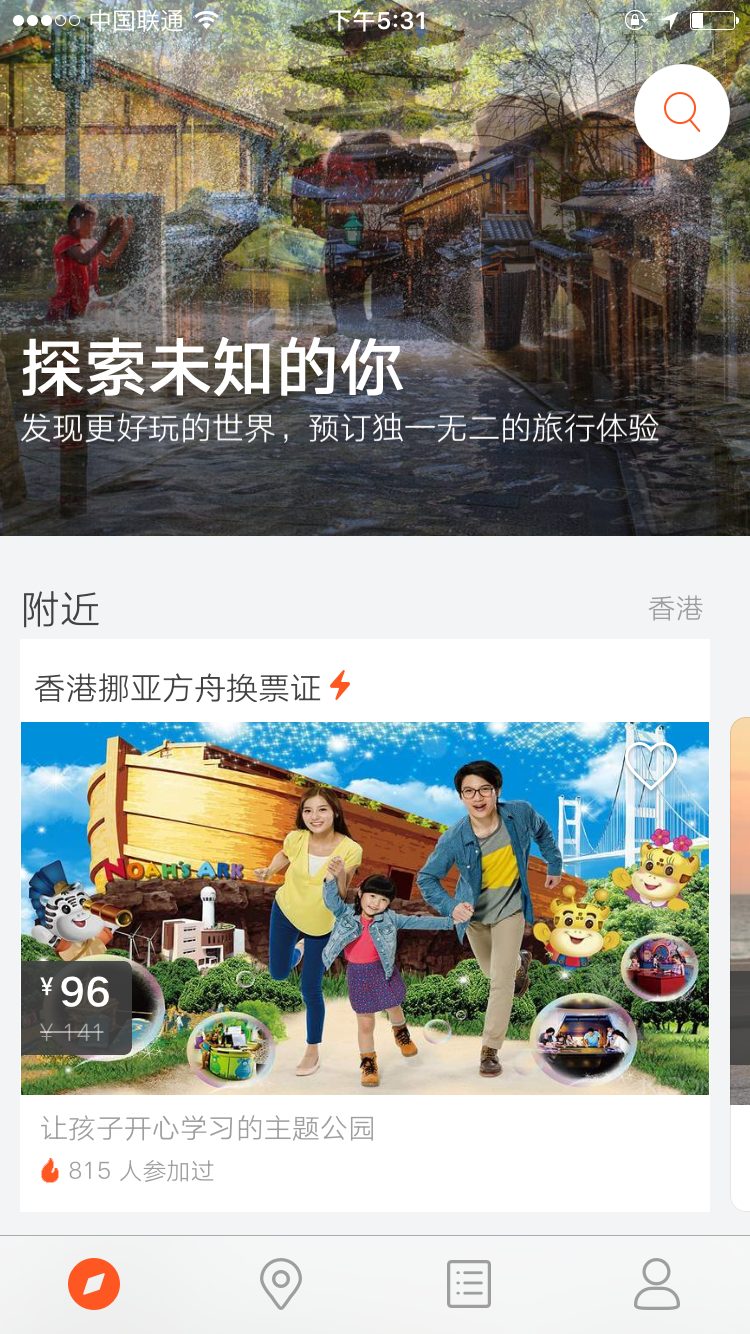Favorite the Noah's Ark ticket with the heart
Image resolution: width=750 pixels, height=1334 pixels.
(651, 766)
